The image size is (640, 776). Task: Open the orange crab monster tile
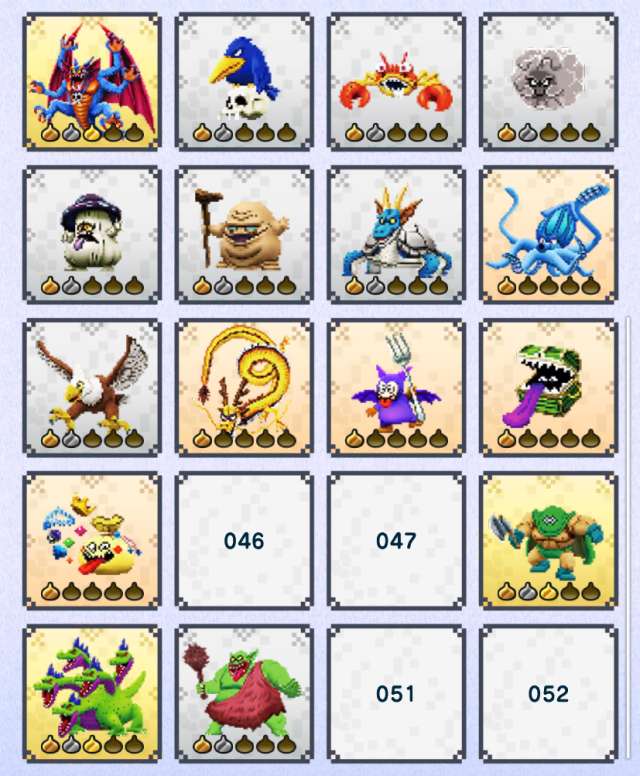(x=396, y=81)
